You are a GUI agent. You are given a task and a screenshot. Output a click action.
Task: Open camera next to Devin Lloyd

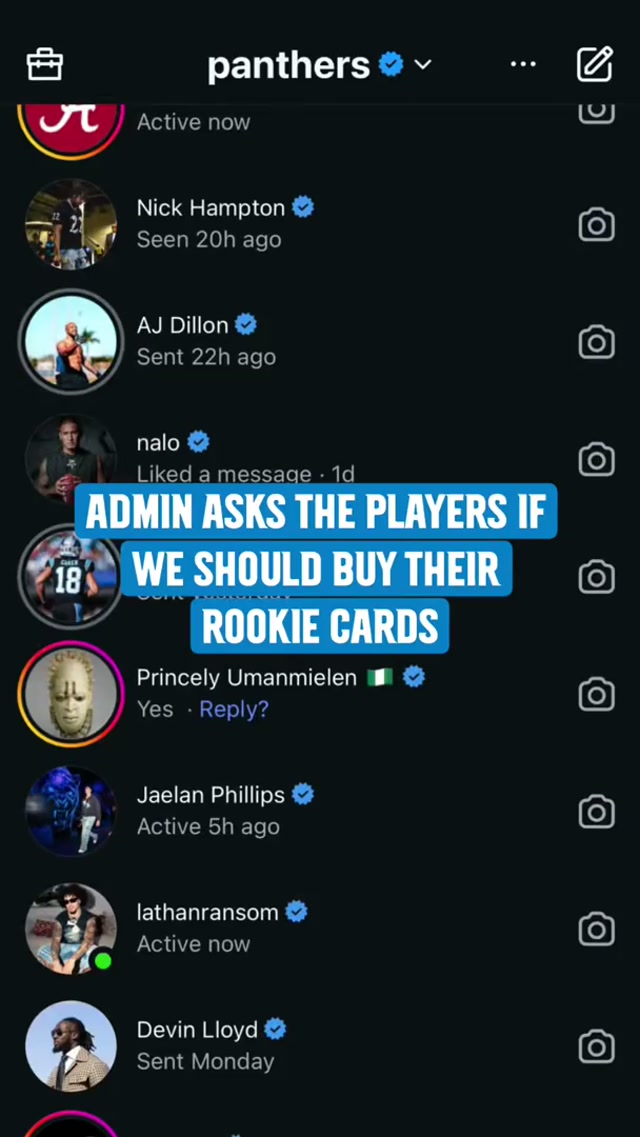click(596, 1046)
